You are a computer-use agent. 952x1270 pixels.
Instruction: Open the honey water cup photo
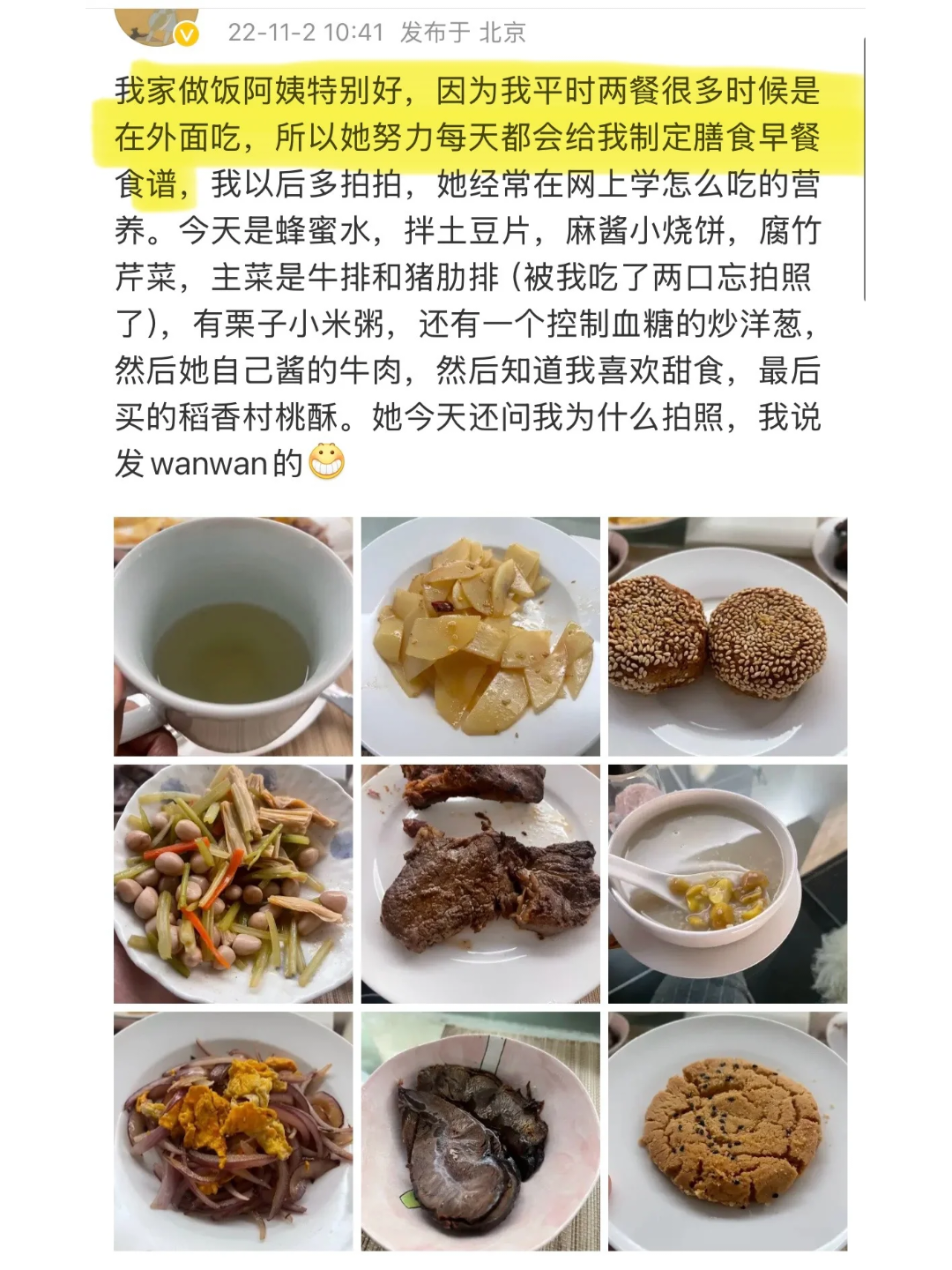[x=233, y=636]
